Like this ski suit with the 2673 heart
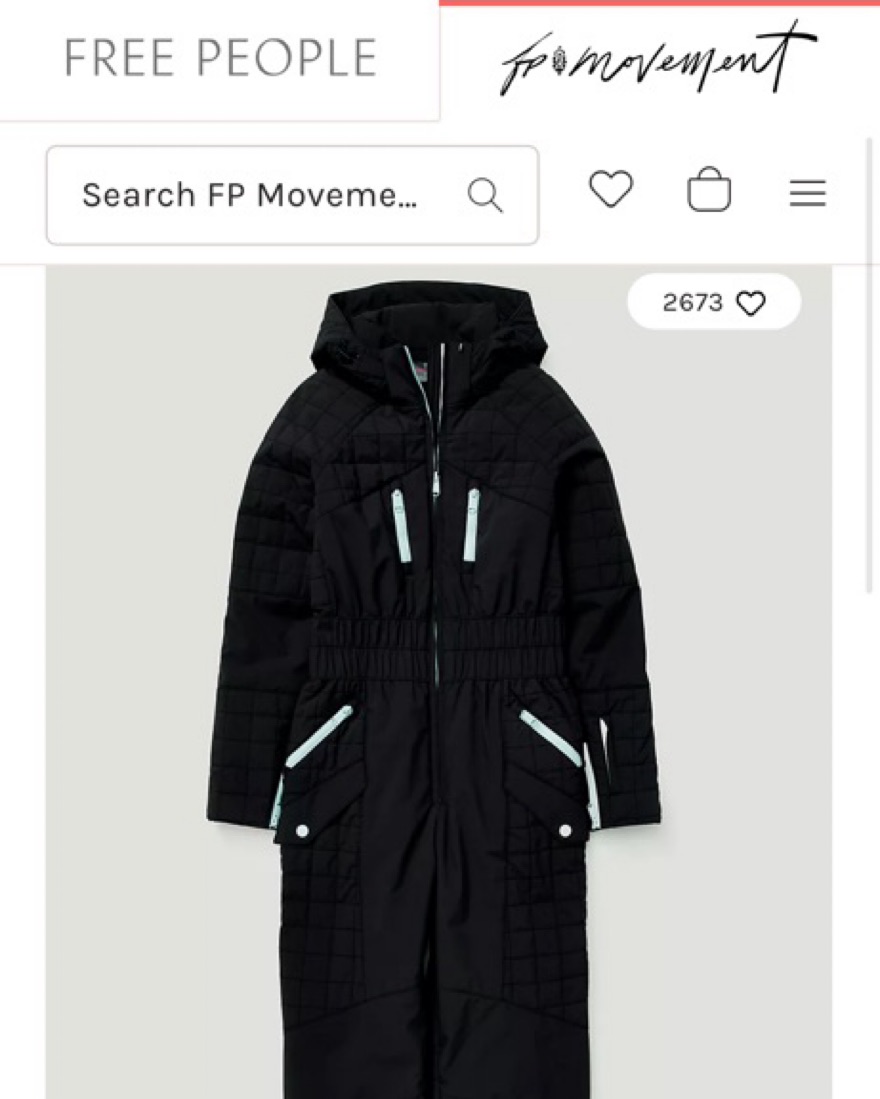Image resolution: width=880 pixels, height=1099 pixels. click(714, 303)
